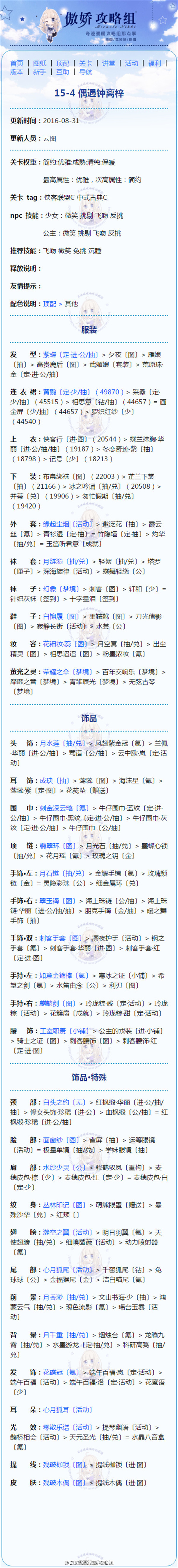Open the 导航 navigation link
The width and height of the screenshot is (178, 1568).
pos(86,72)
